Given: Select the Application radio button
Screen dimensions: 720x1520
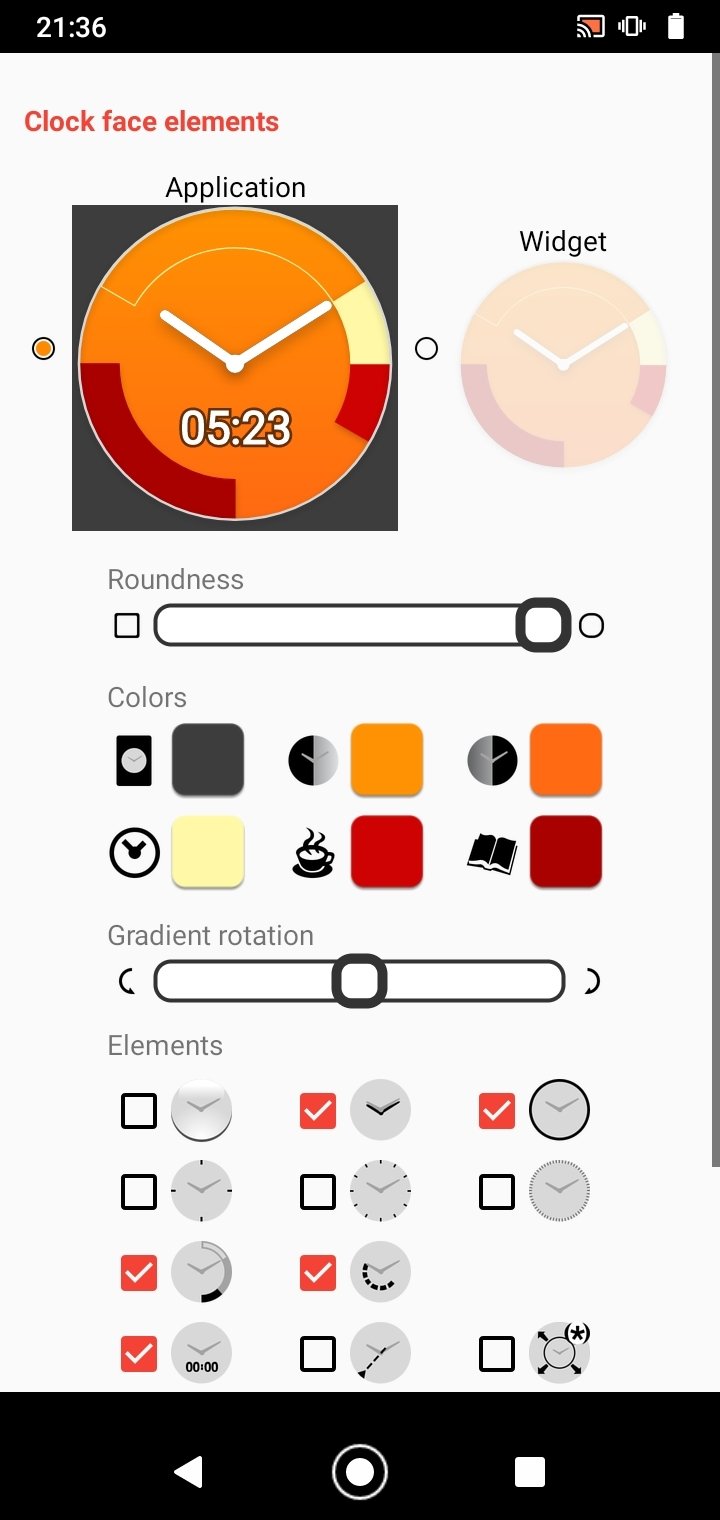Looking at the screenshot, I should 43,349.
